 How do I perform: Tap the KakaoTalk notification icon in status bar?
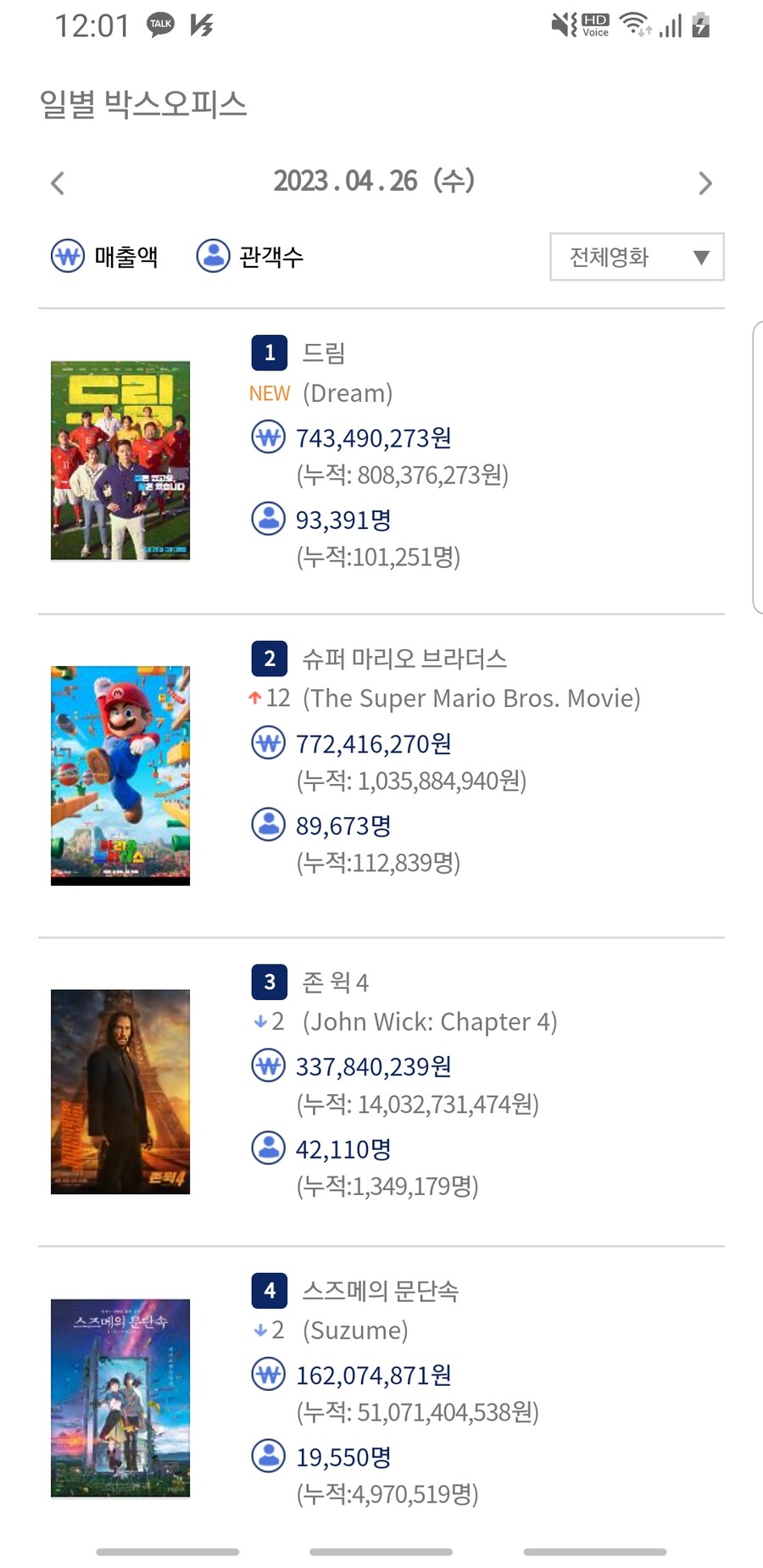[159, 24]
